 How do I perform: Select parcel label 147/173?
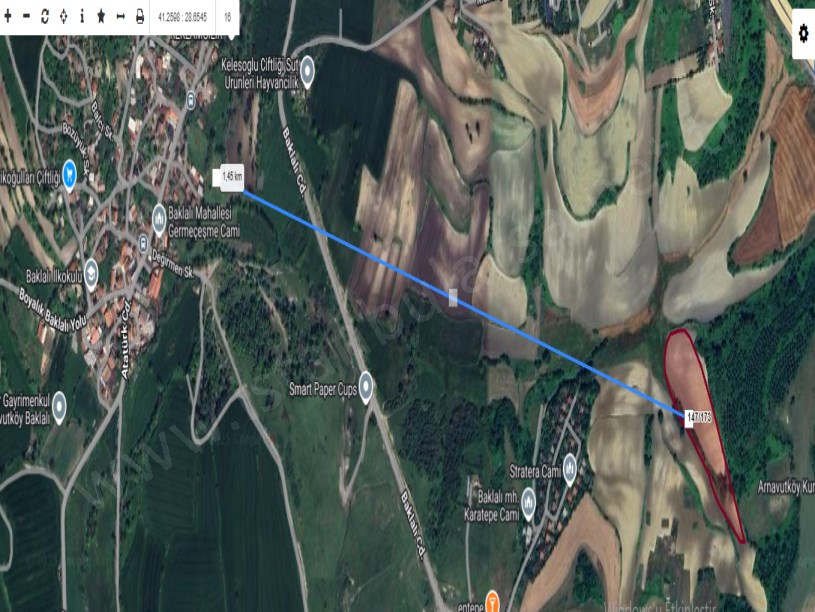(699, 416)
